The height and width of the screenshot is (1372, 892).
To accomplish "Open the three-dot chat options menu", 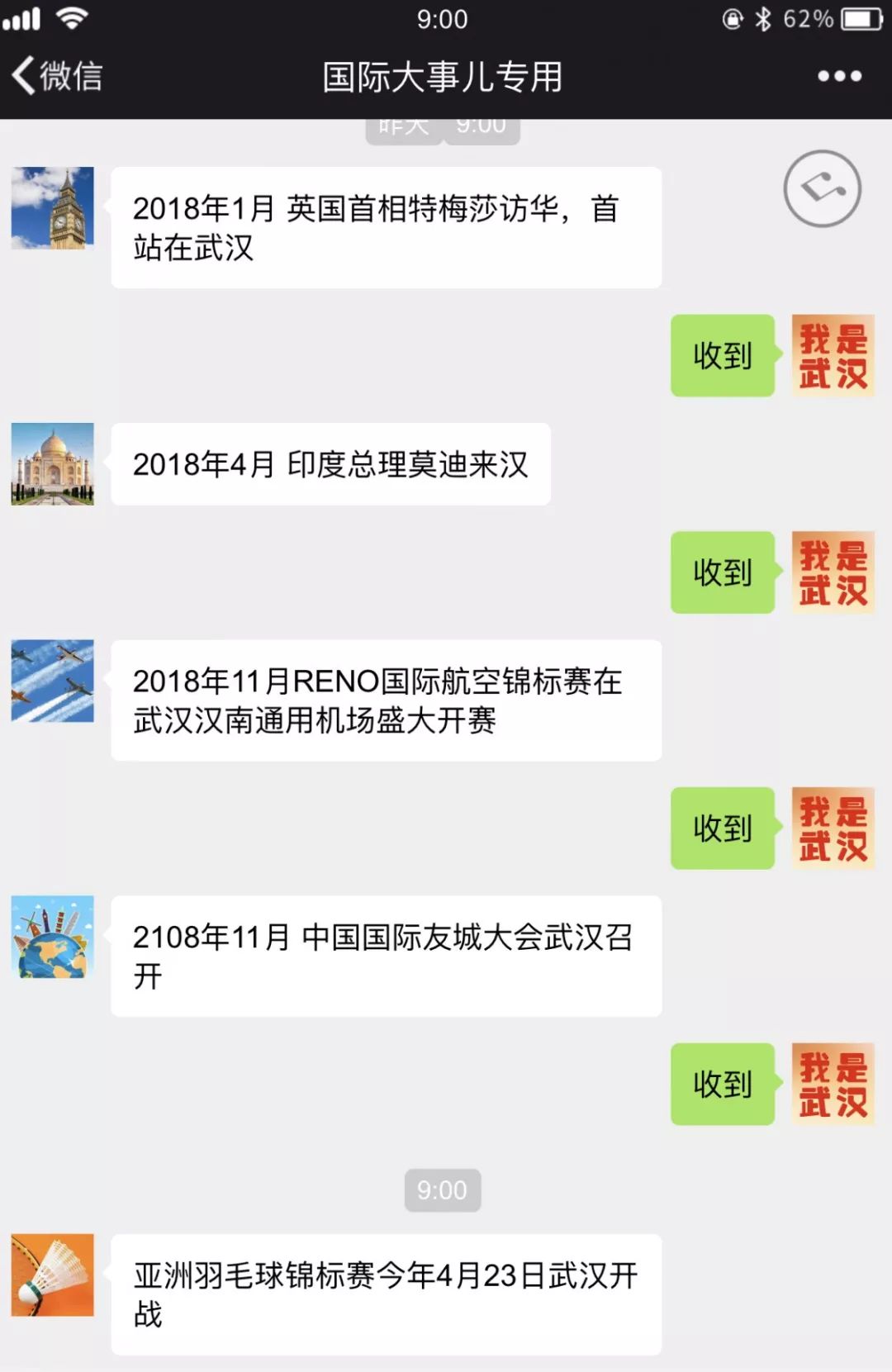I will (x=839, y=76).
